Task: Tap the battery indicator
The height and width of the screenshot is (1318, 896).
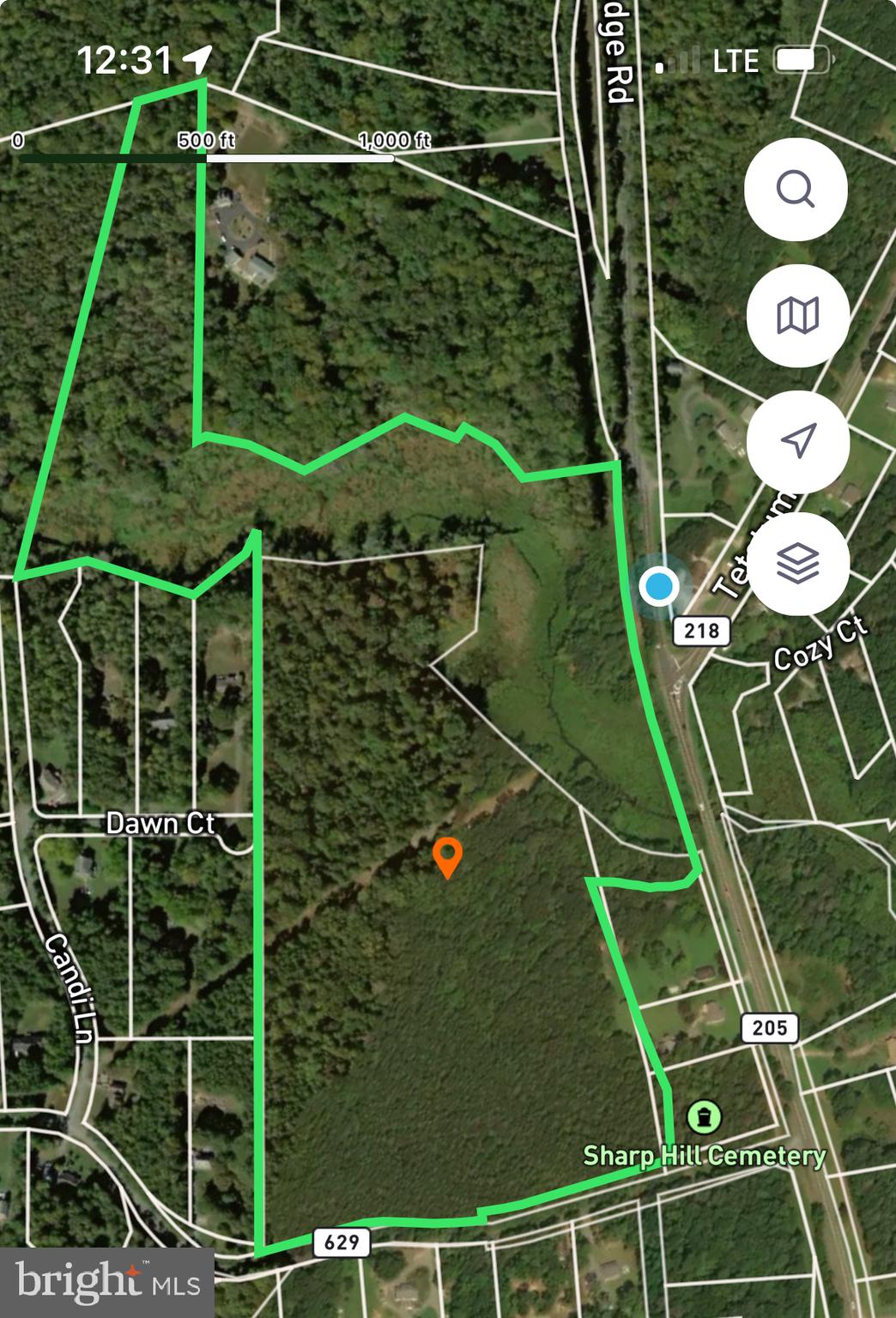Action: coord(801,60)
